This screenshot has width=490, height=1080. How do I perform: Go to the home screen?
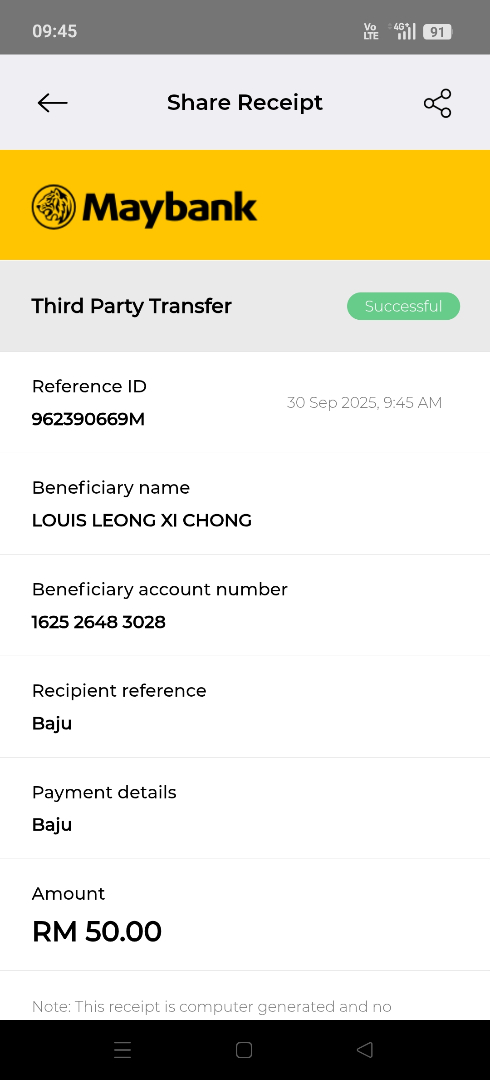click(x=244, y=1050)
